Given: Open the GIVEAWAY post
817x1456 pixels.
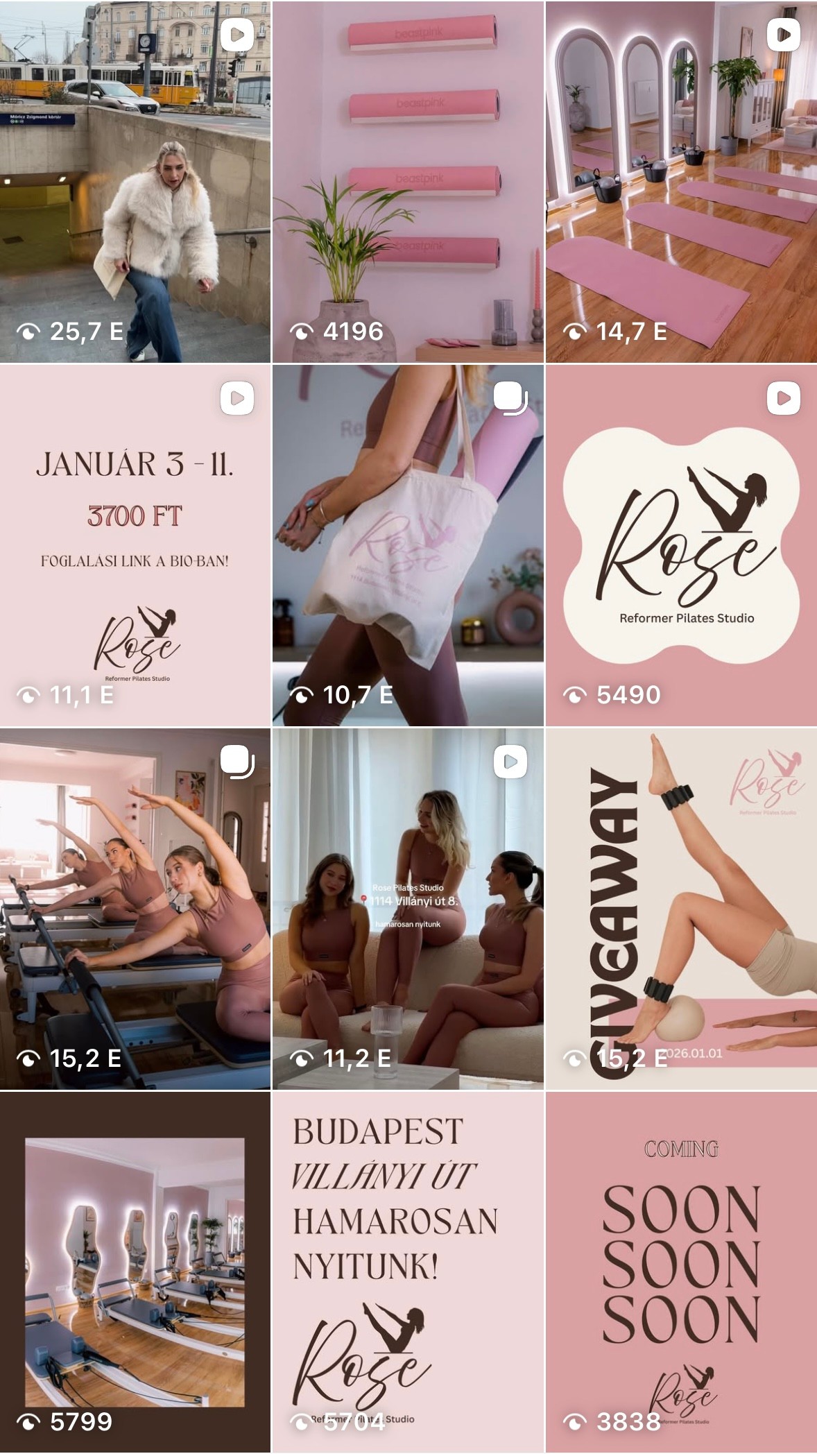Looking at the screenshot, I should (681, 909).
